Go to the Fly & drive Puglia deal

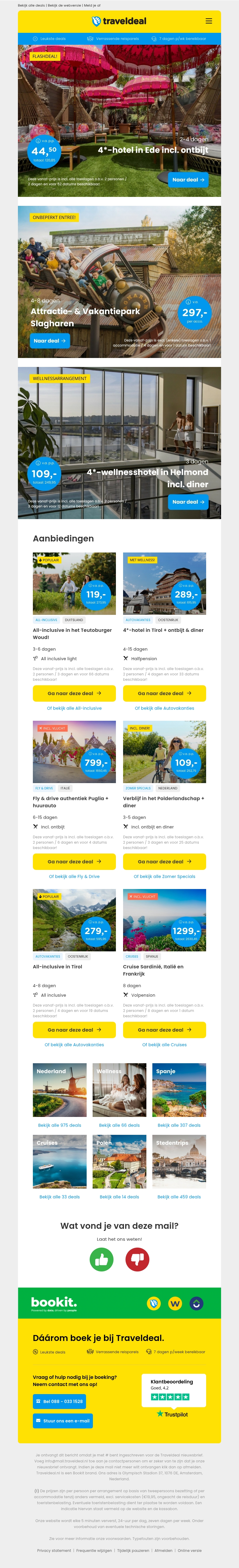point(74,861)
